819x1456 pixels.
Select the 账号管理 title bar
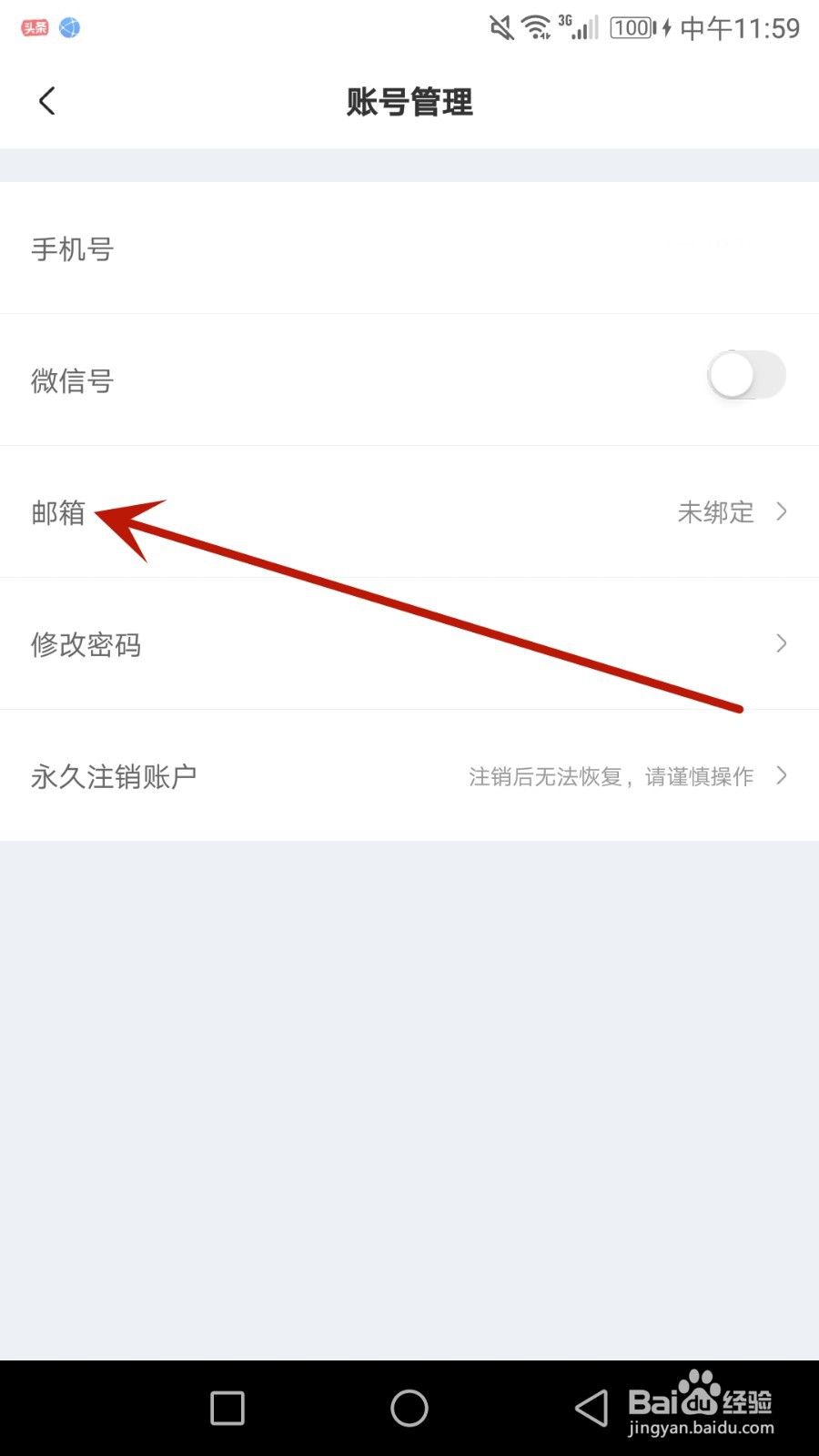409,101
